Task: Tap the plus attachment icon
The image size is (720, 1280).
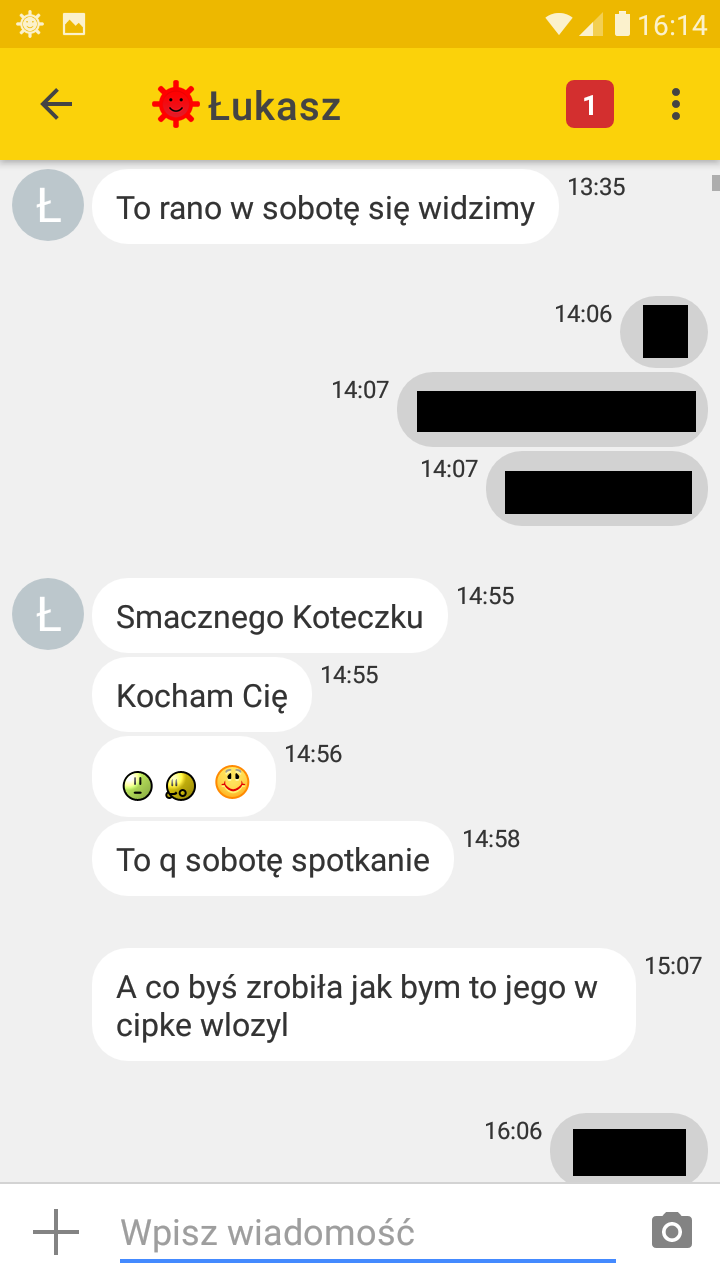Action: [56, 1231]
